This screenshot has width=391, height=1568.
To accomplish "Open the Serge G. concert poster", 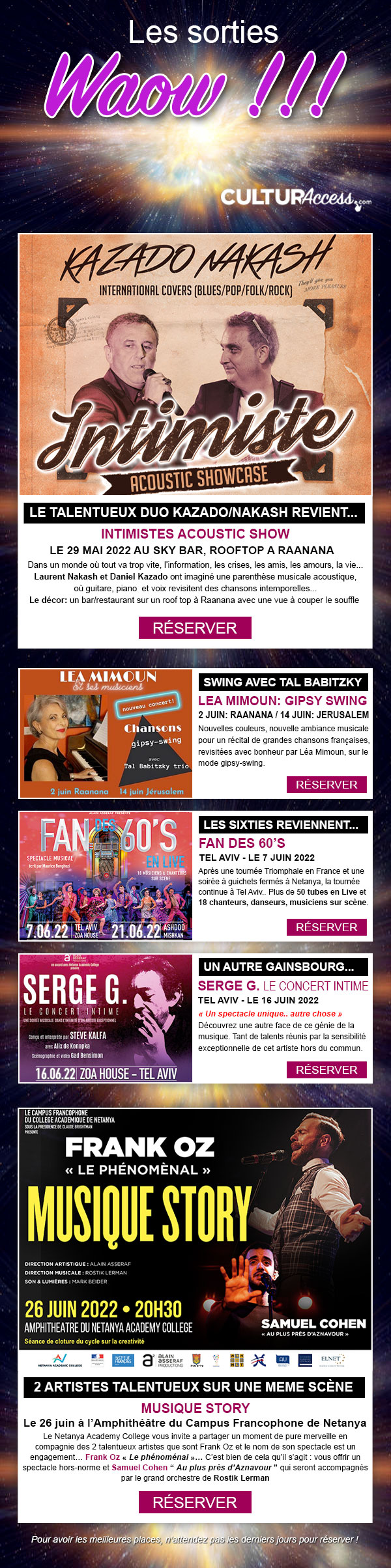I will coord(106,1018).
